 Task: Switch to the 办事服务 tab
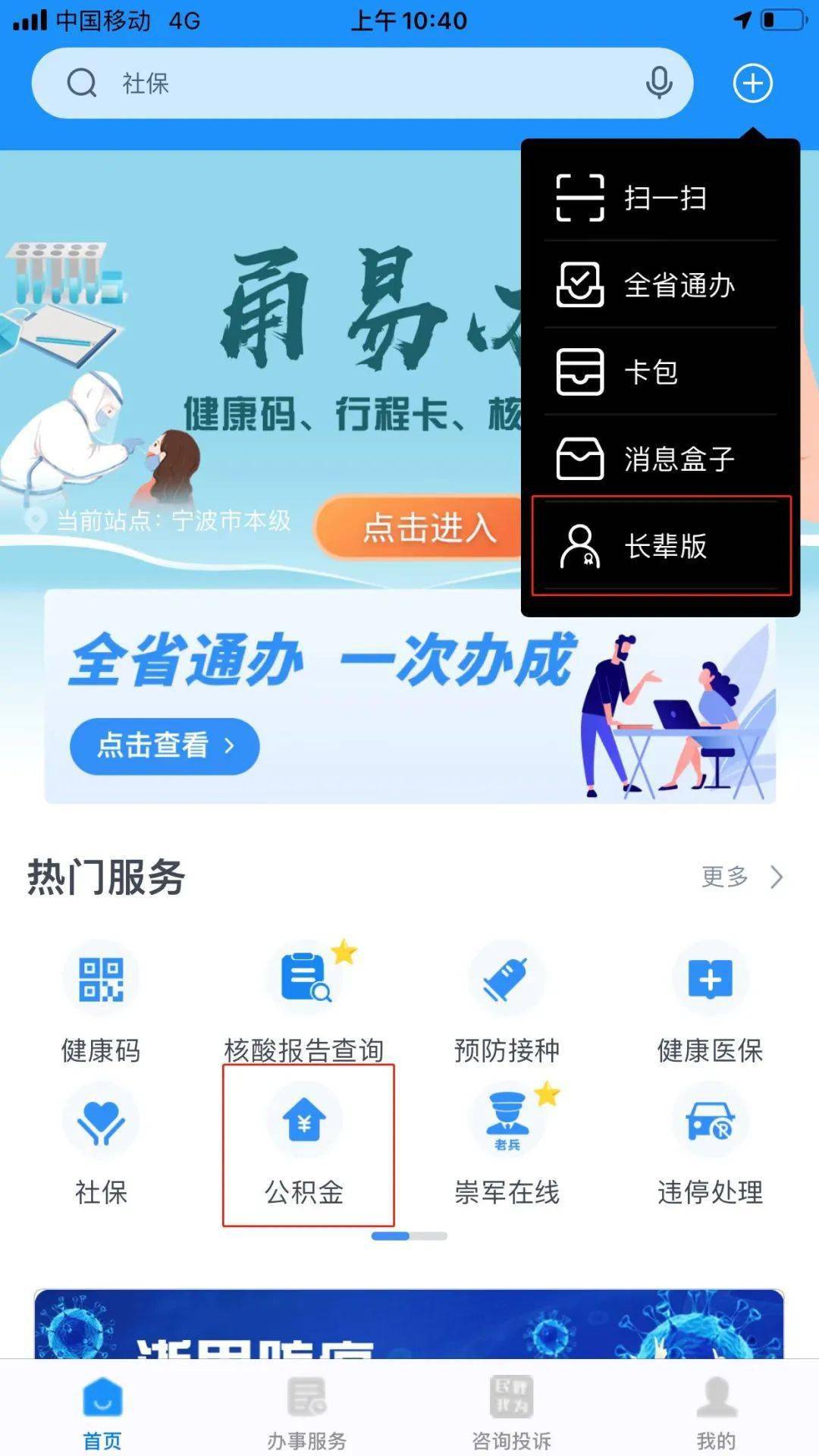coord(306,1412)
